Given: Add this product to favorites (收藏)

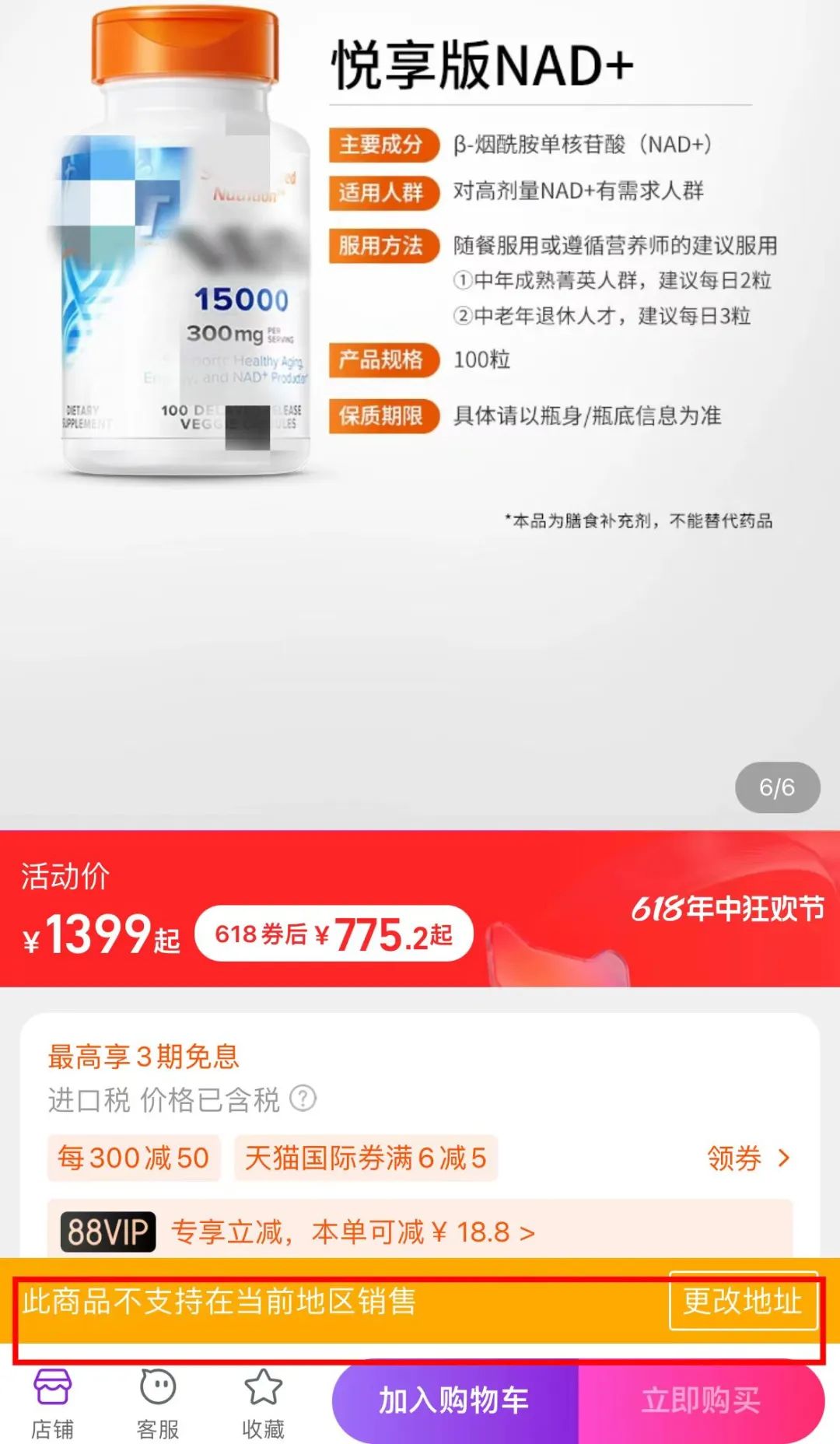Looking at the screenshot, I should pyautogui.click(x=263, y=1403).
